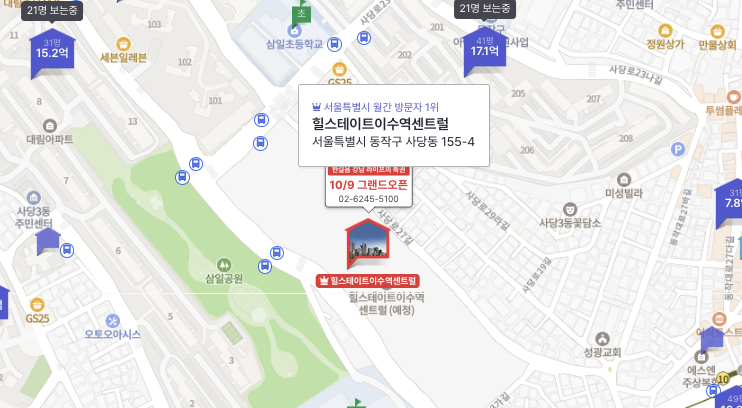Tap the red 힐스테이트이수역센트럴 crown label
The height and width of the screenshot is (408, 742).
click(367, 281)
